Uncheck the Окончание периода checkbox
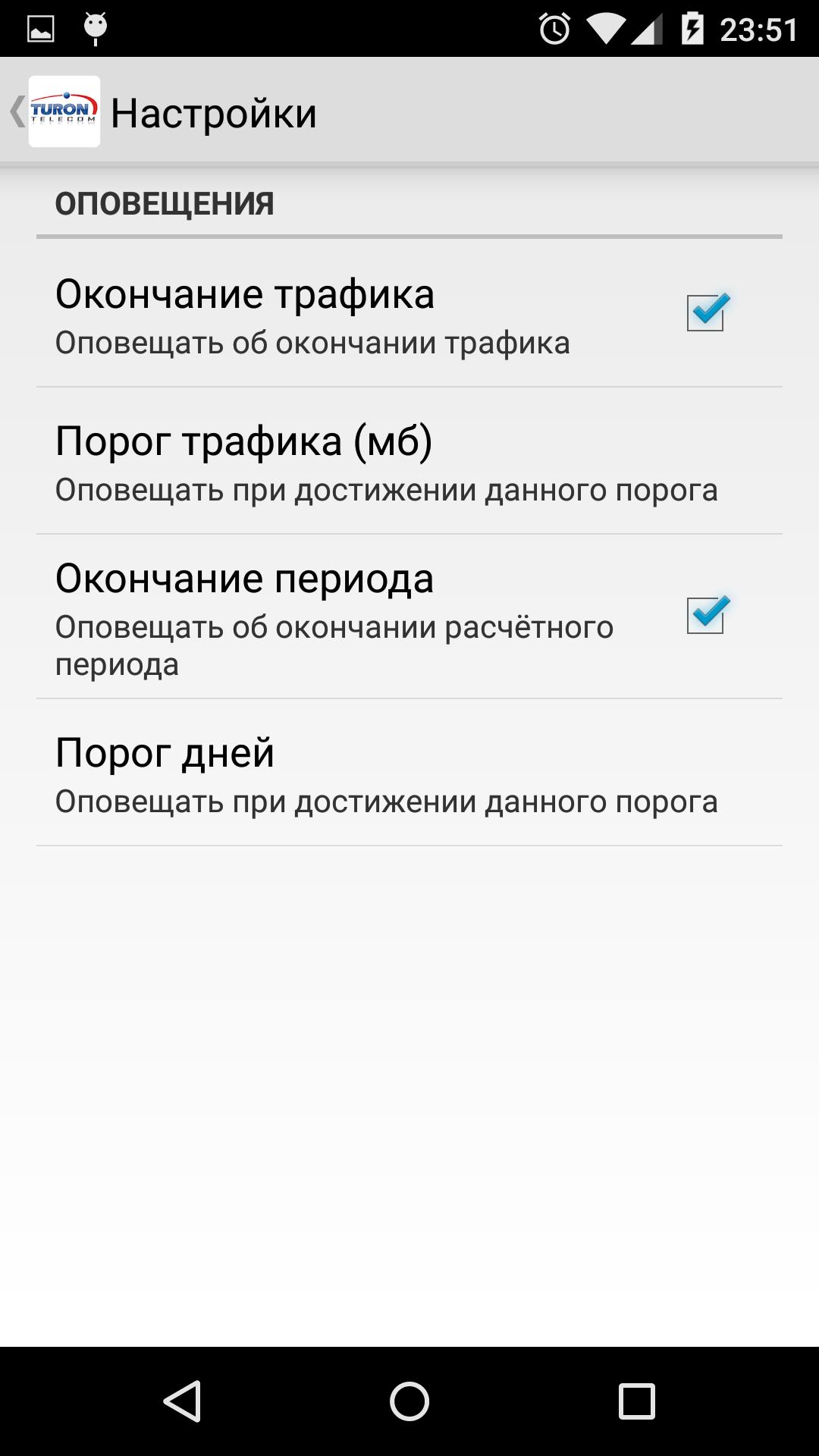This screenshot has width=819, height=1456. click(705, 616)
